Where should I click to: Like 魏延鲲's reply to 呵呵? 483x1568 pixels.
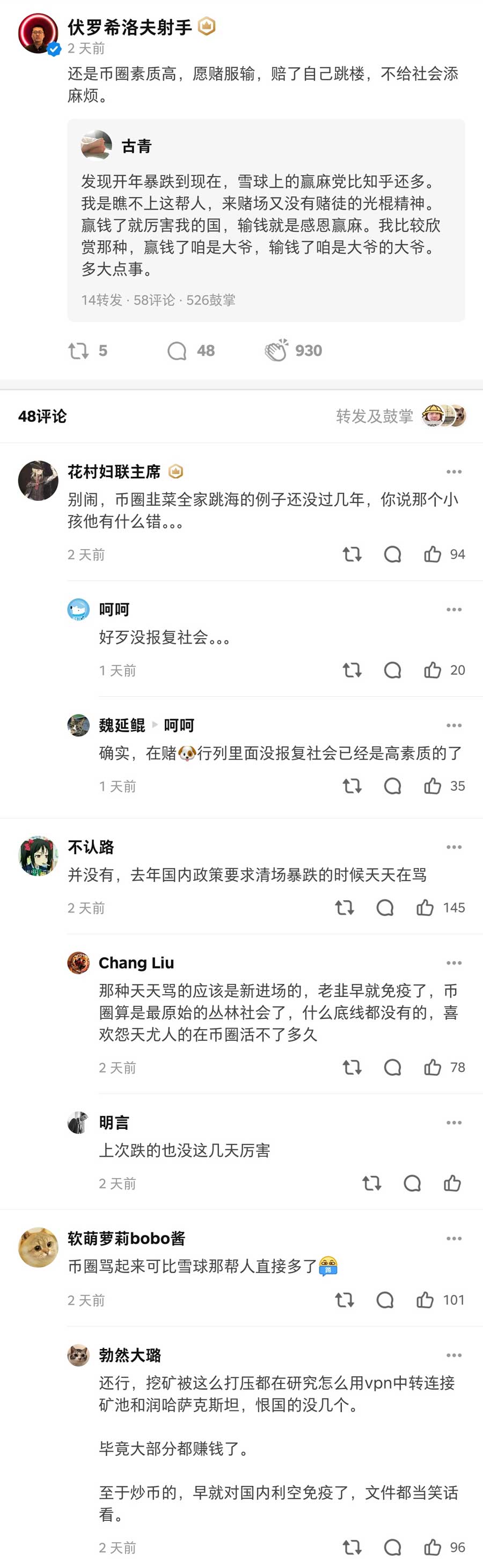pyautogui.click(x=433, y=786)
